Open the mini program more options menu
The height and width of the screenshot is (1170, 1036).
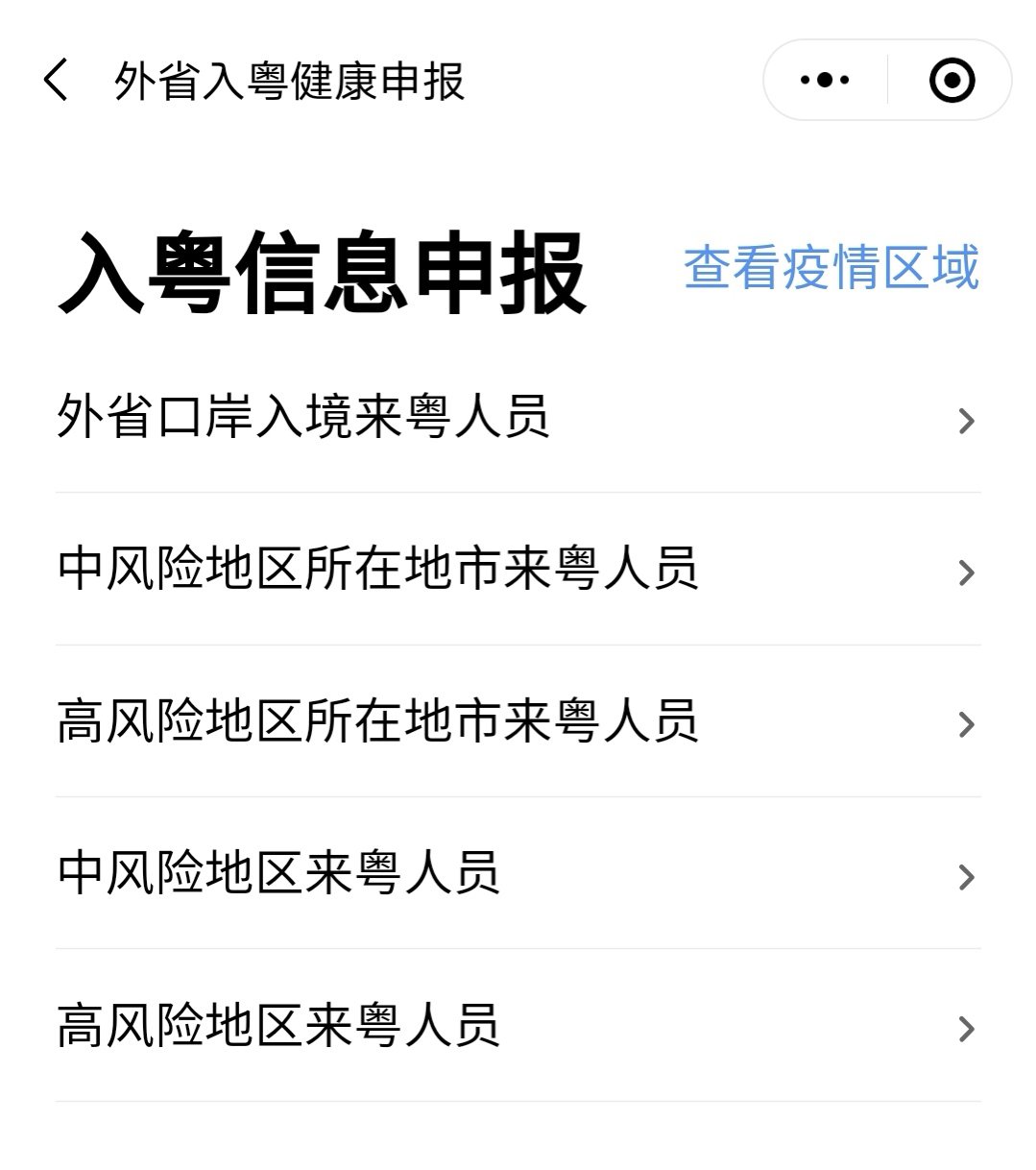[x=825, y=80]
